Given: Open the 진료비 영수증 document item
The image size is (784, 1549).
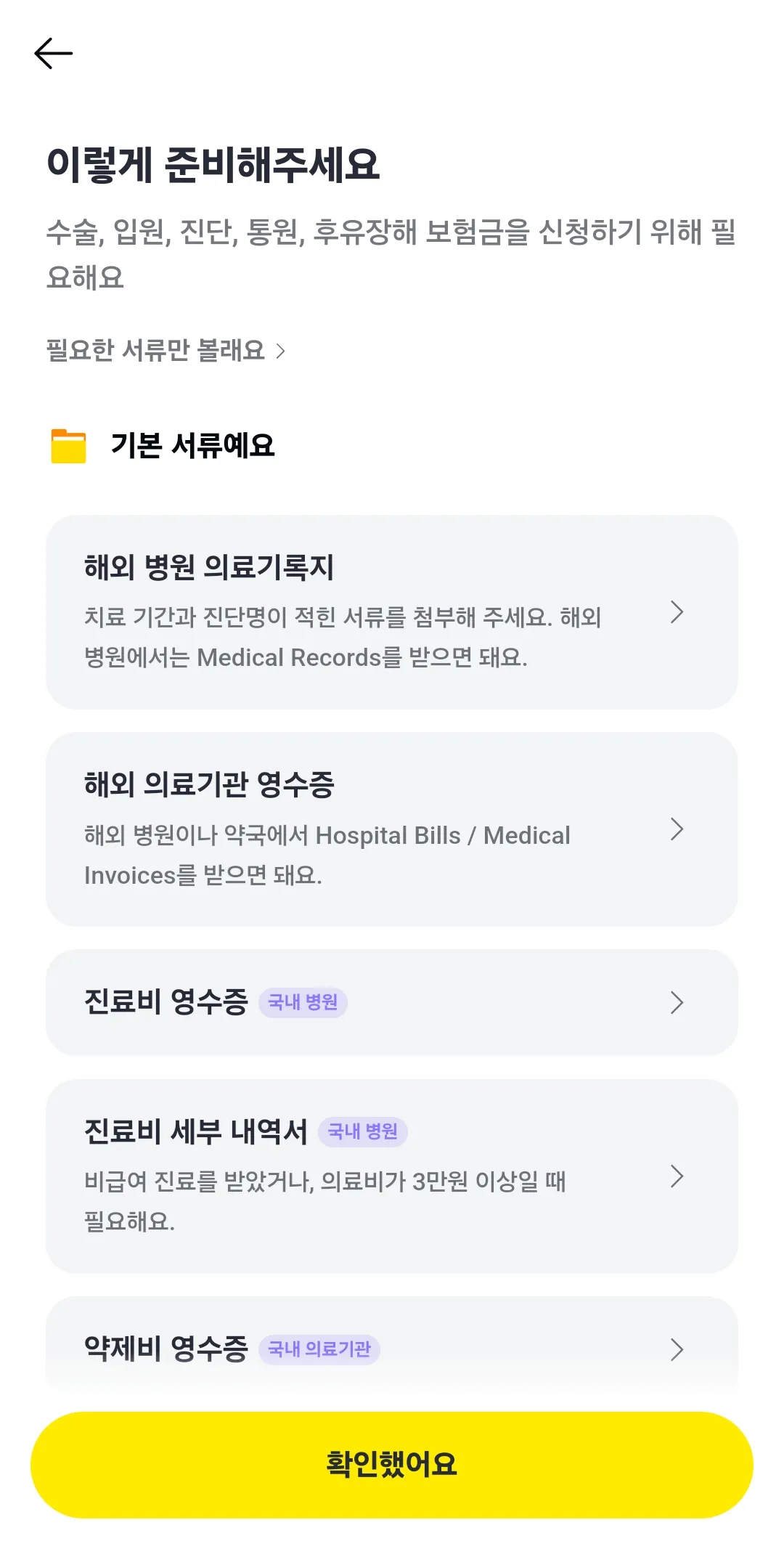Looking at the screenshot, I should [392, 1004].
